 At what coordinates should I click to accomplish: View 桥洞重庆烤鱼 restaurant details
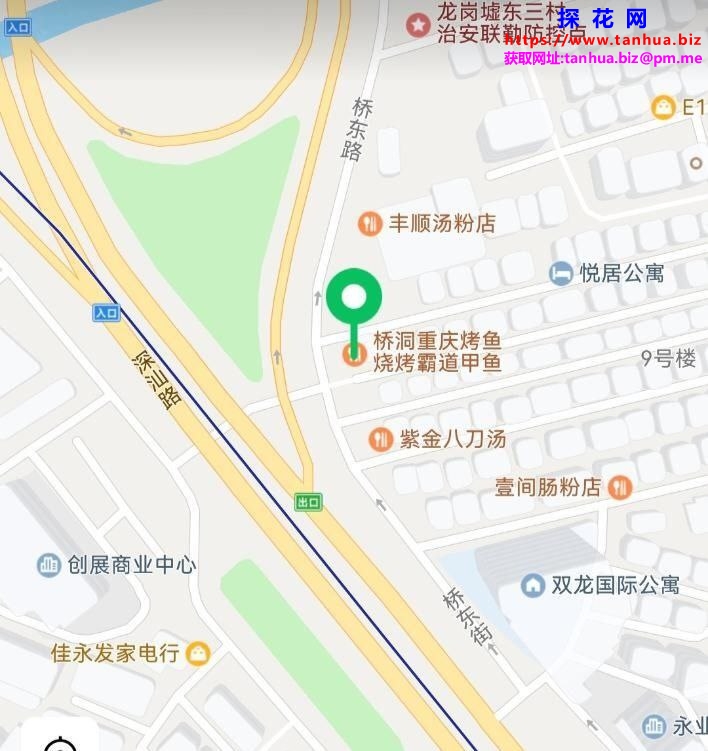[353, 353]
